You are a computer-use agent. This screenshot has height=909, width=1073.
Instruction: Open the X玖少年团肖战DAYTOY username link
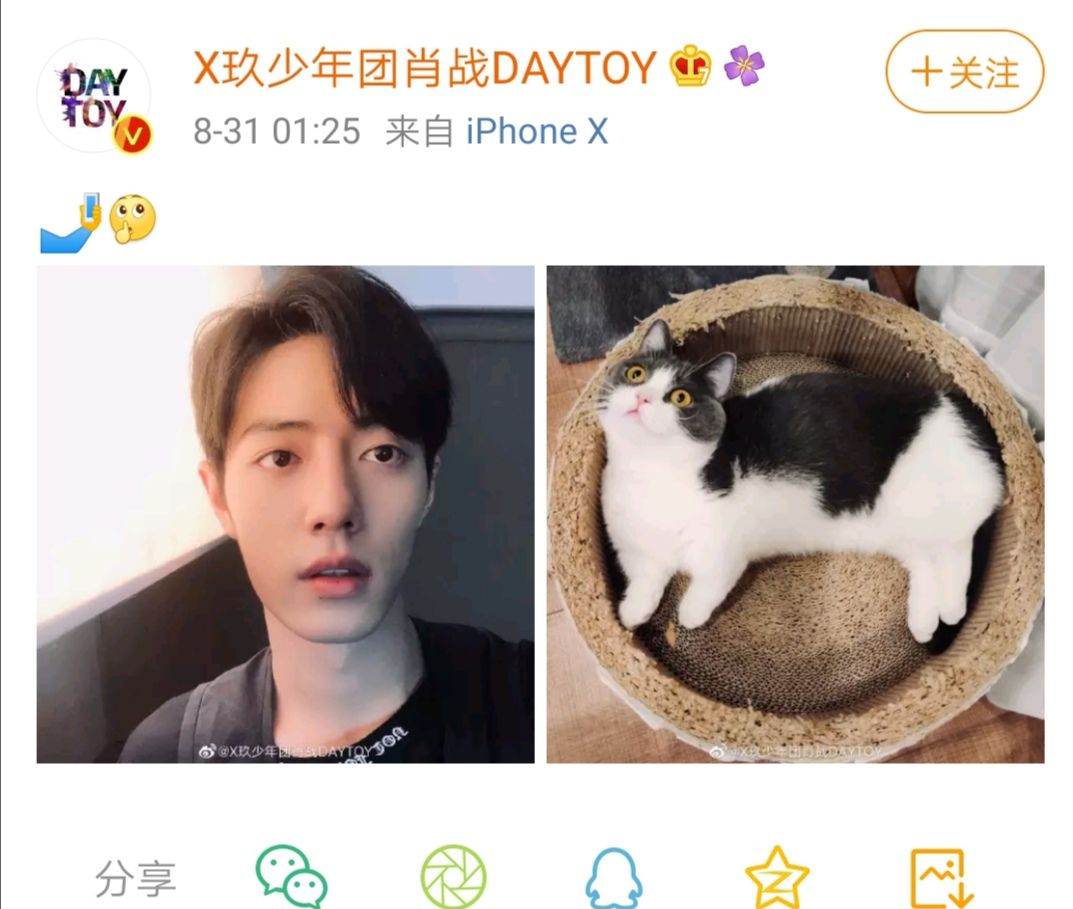tap(424, 68)
